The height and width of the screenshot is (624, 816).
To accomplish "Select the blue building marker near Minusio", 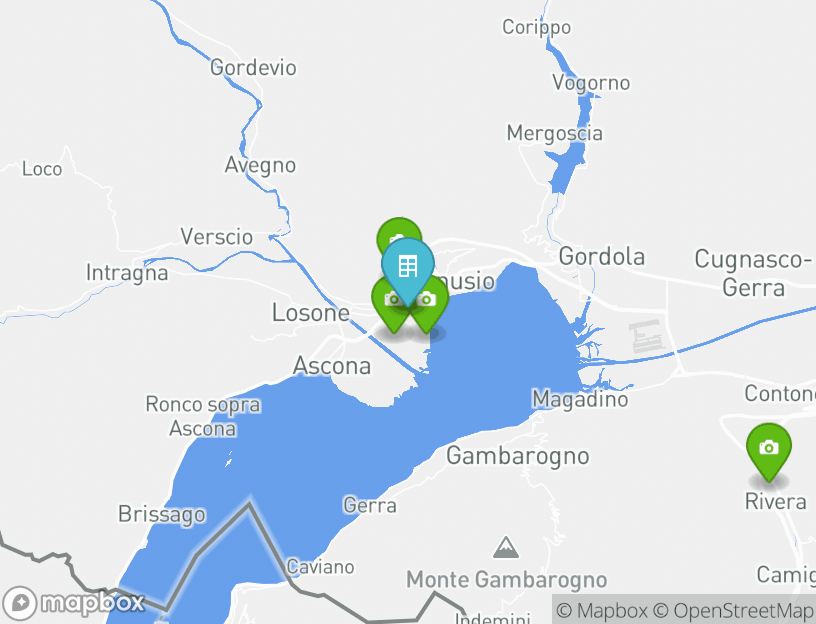I will (x=407, y=267).
